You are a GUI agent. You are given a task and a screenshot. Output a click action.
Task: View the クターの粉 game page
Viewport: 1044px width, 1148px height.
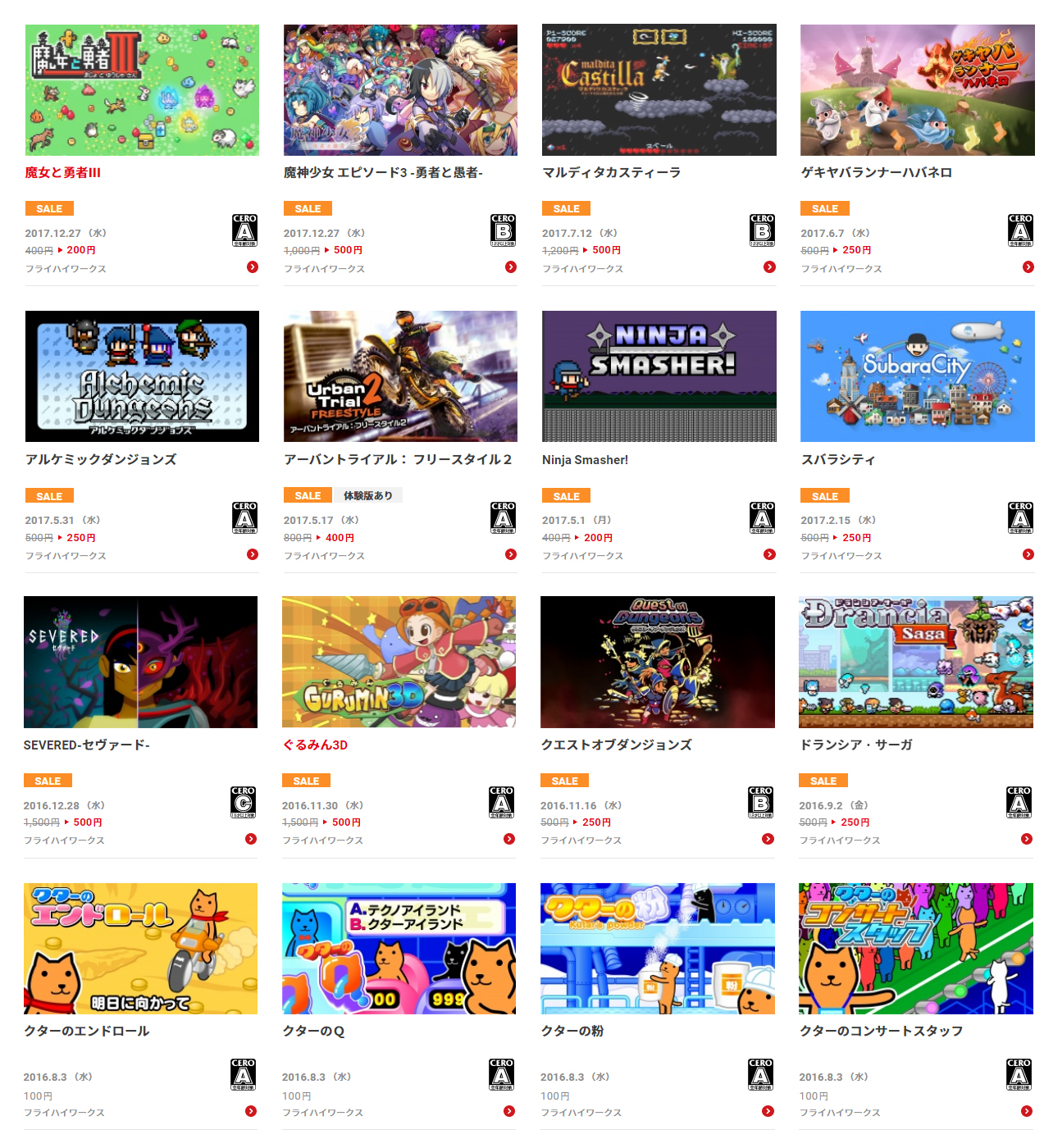point(657,949)
